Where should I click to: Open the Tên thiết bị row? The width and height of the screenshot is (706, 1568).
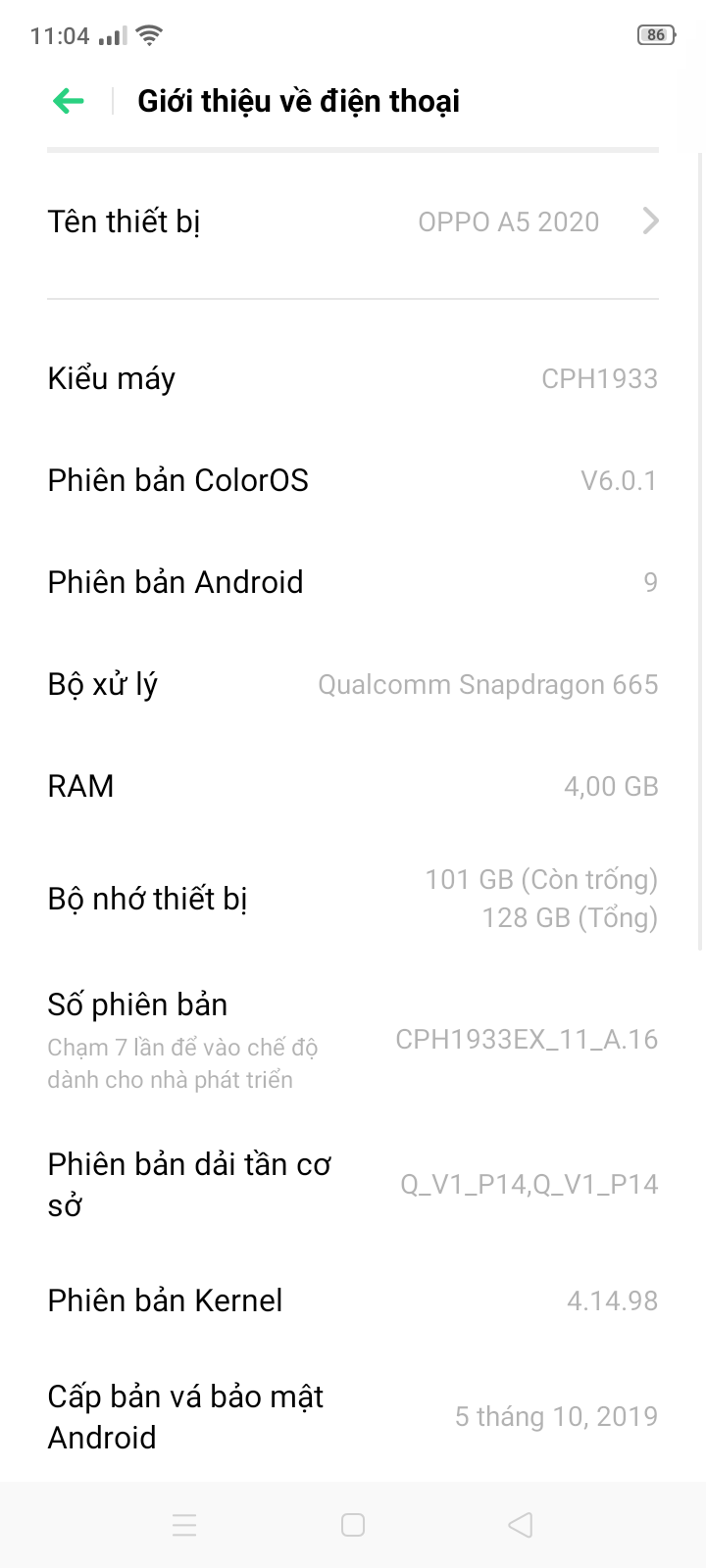(x=353, y=222)
